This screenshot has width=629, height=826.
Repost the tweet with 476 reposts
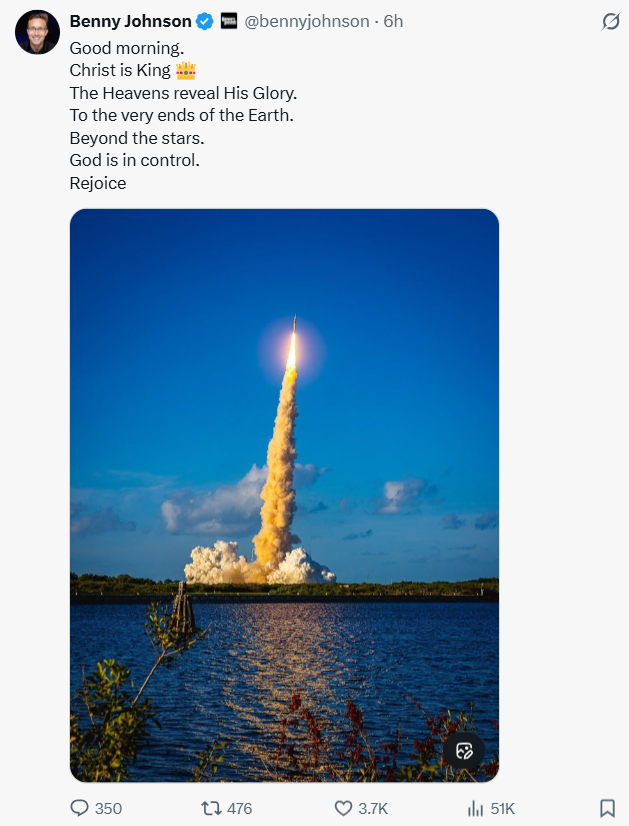pyautogui.click(x=211, y=808)
